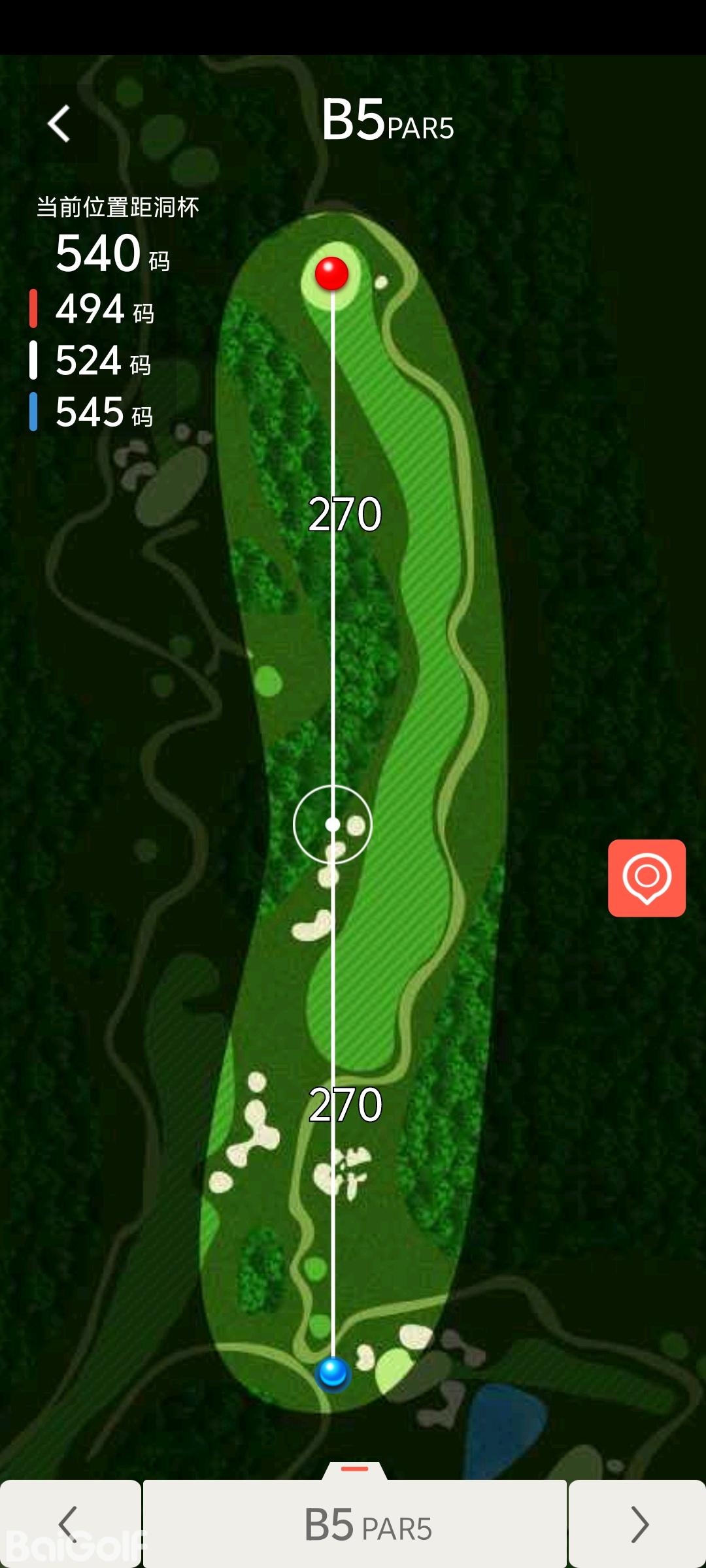Tap the white target circle on the fairway
The width and height of the screenshot is (706, 1568).
pyautogui.click(x=333, y=825)
